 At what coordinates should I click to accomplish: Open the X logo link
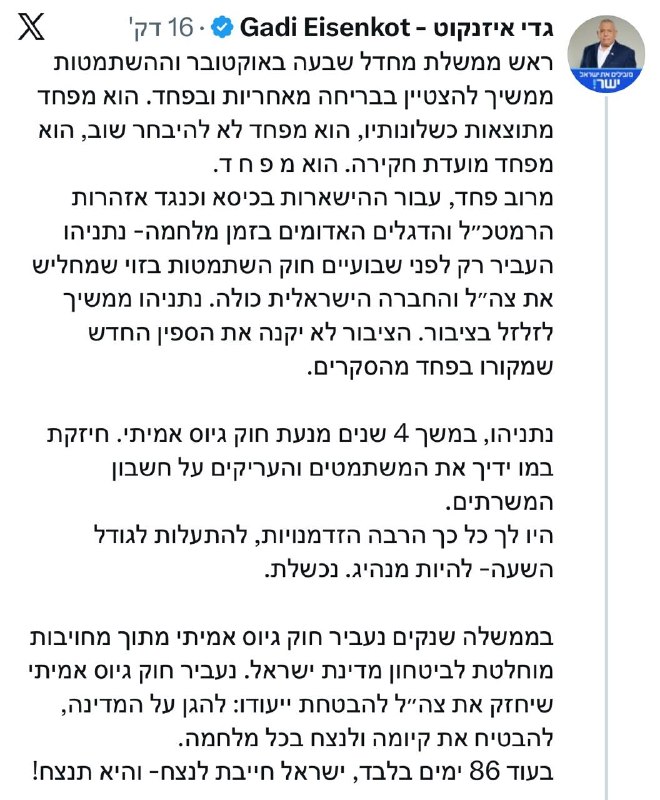32,27
